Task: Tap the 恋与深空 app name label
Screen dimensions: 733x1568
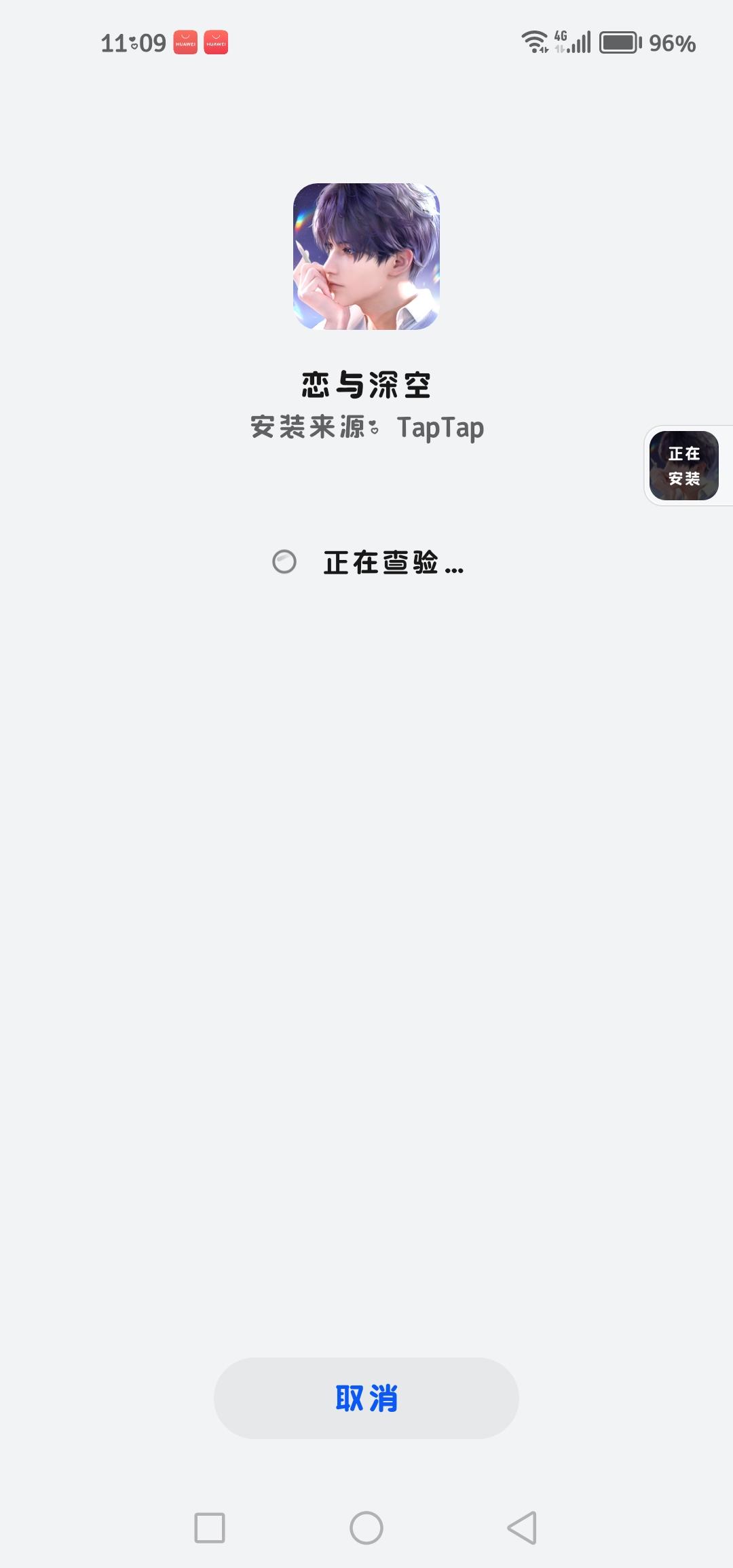Action: pos(366,384)
